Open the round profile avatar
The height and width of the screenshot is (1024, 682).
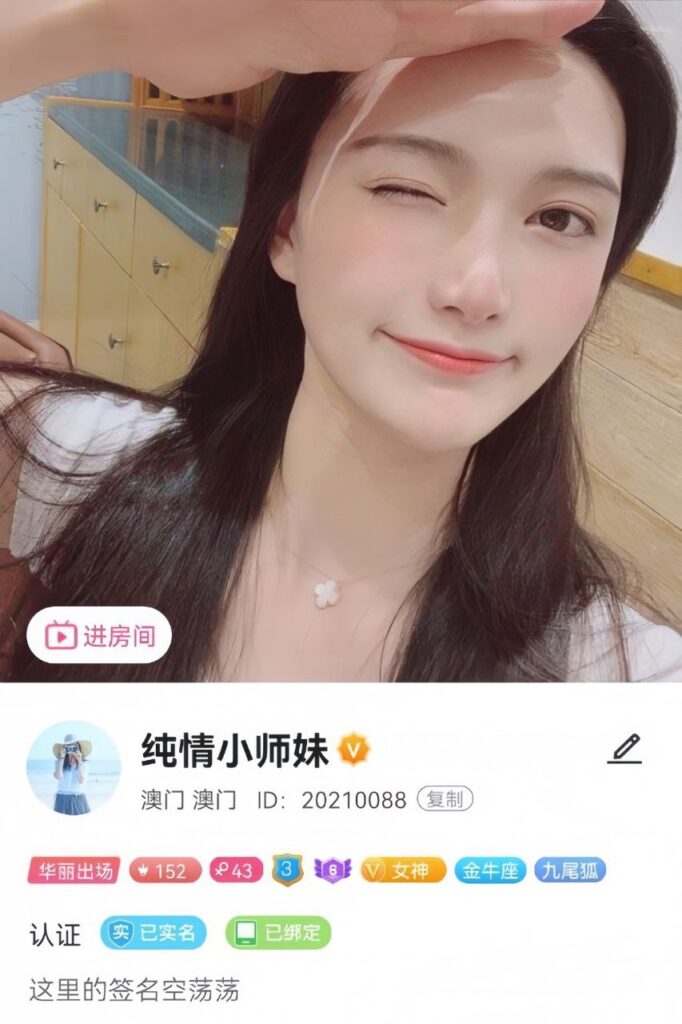point(73,768)
